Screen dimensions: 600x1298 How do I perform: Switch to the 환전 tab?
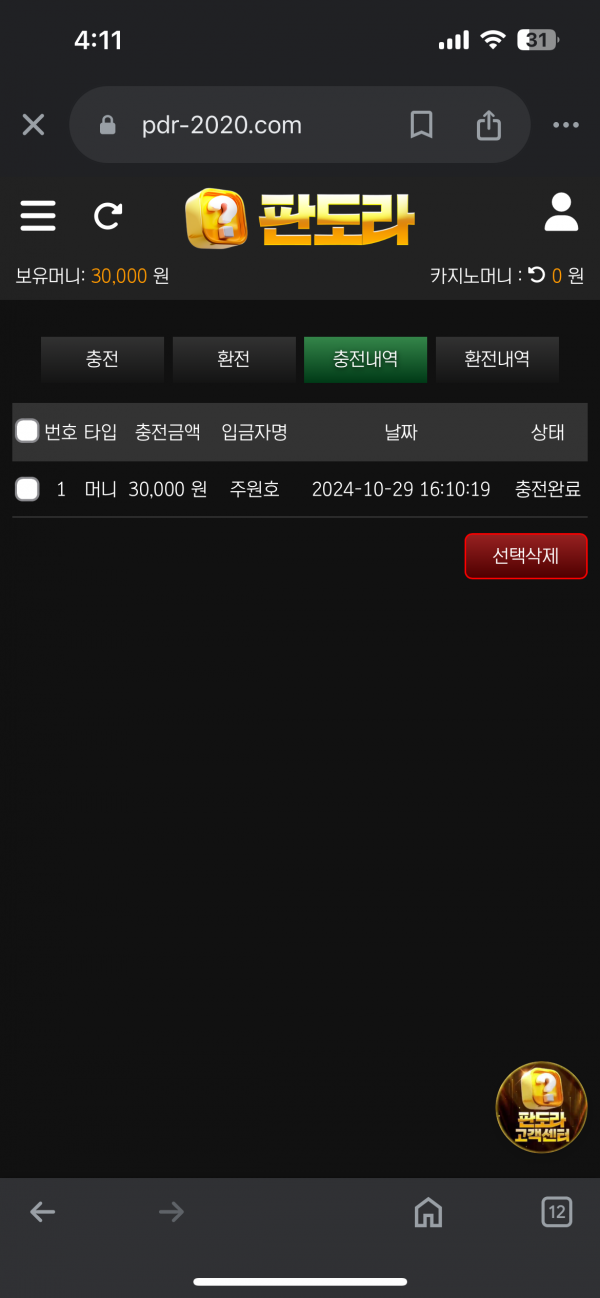(x=234, y=359)
